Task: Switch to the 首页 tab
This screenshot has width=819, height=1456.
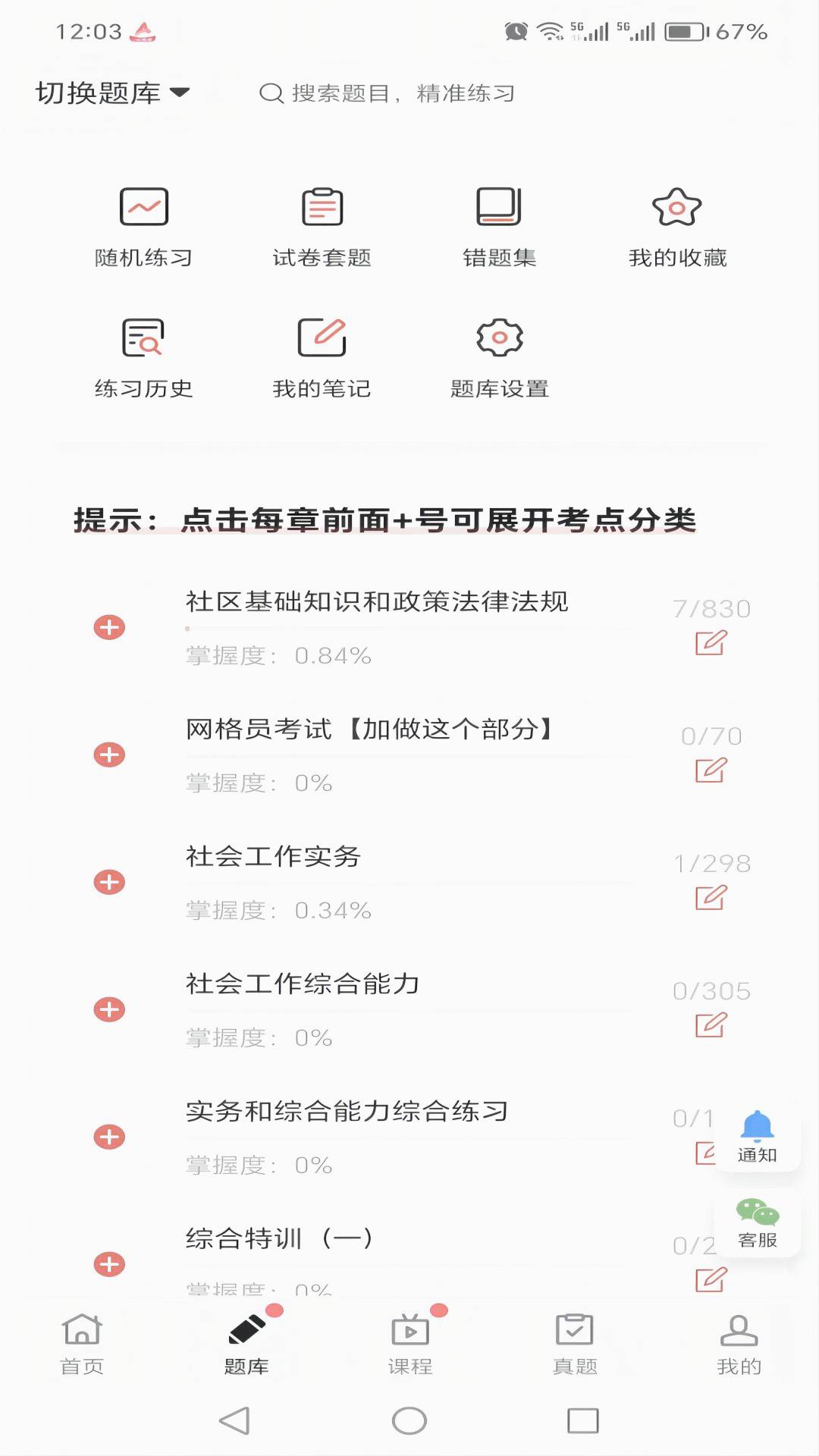Action: pyautogui.click(x=82, y=1344)
